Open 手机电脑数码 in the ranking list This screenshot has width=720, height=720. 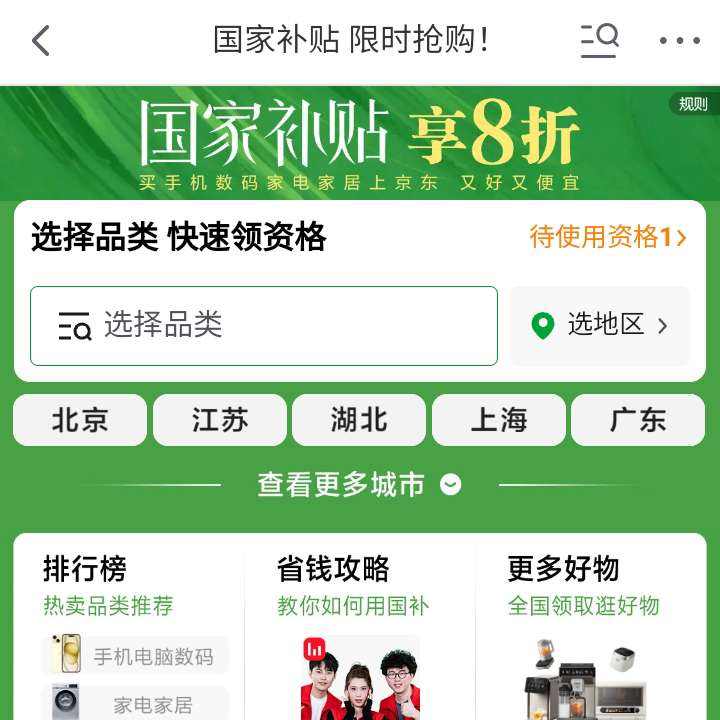point(137,656)
